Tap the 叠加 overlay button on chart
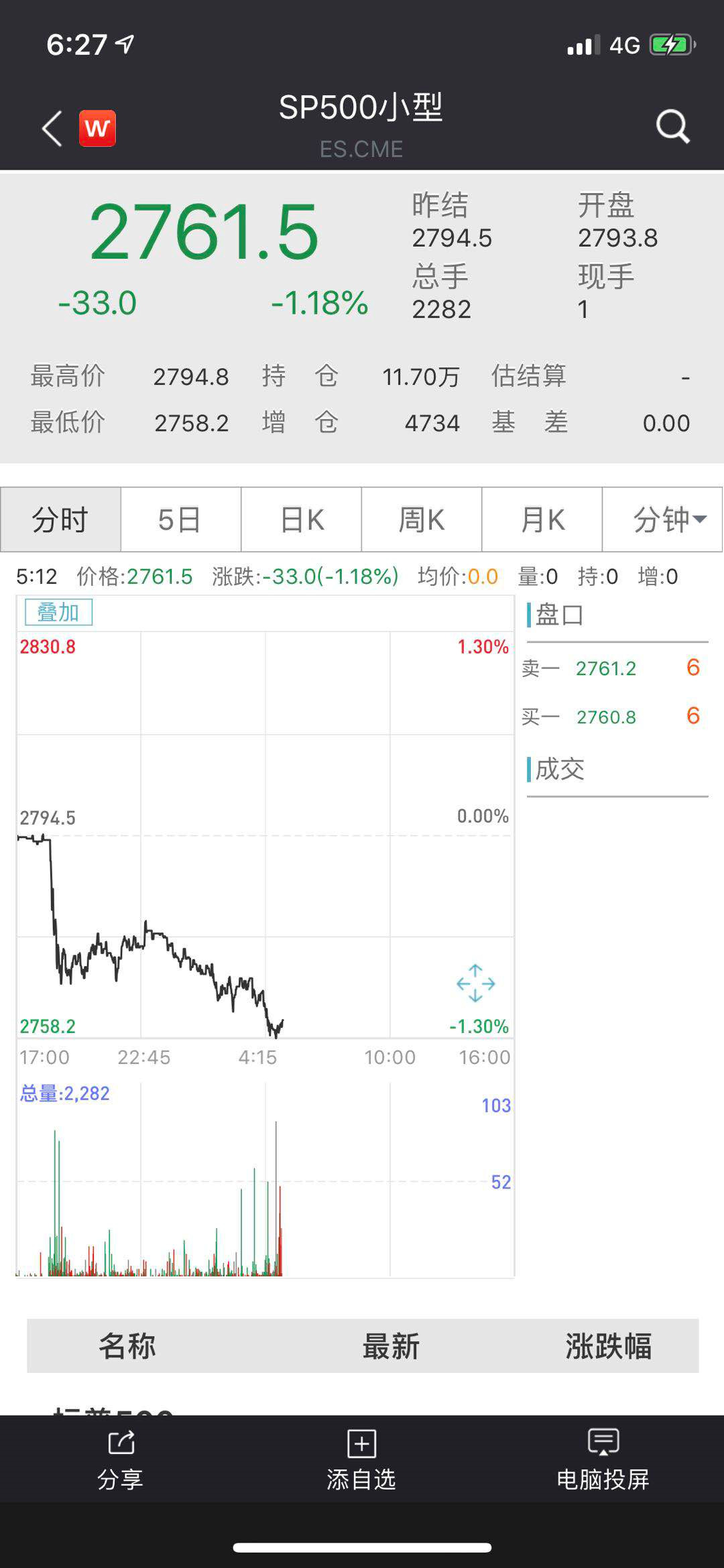 point(58,612)
